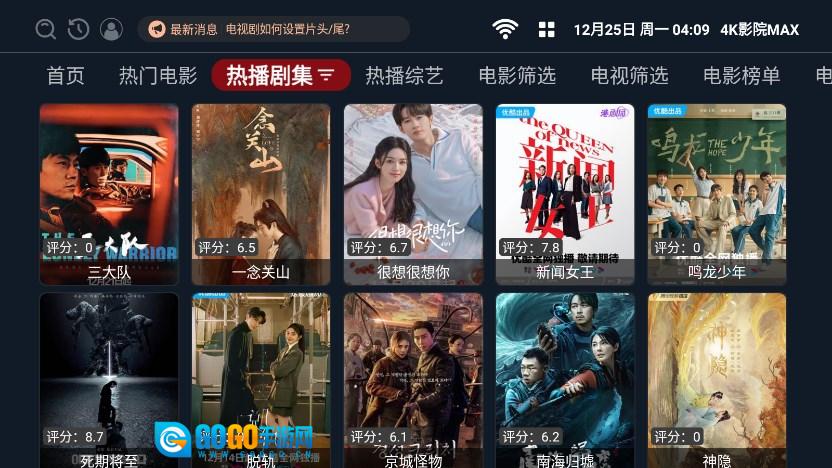Image resolution: width=832 pixels, height=468 pixels.
Task: Open the drama 京城怪物
Action: 413,380
